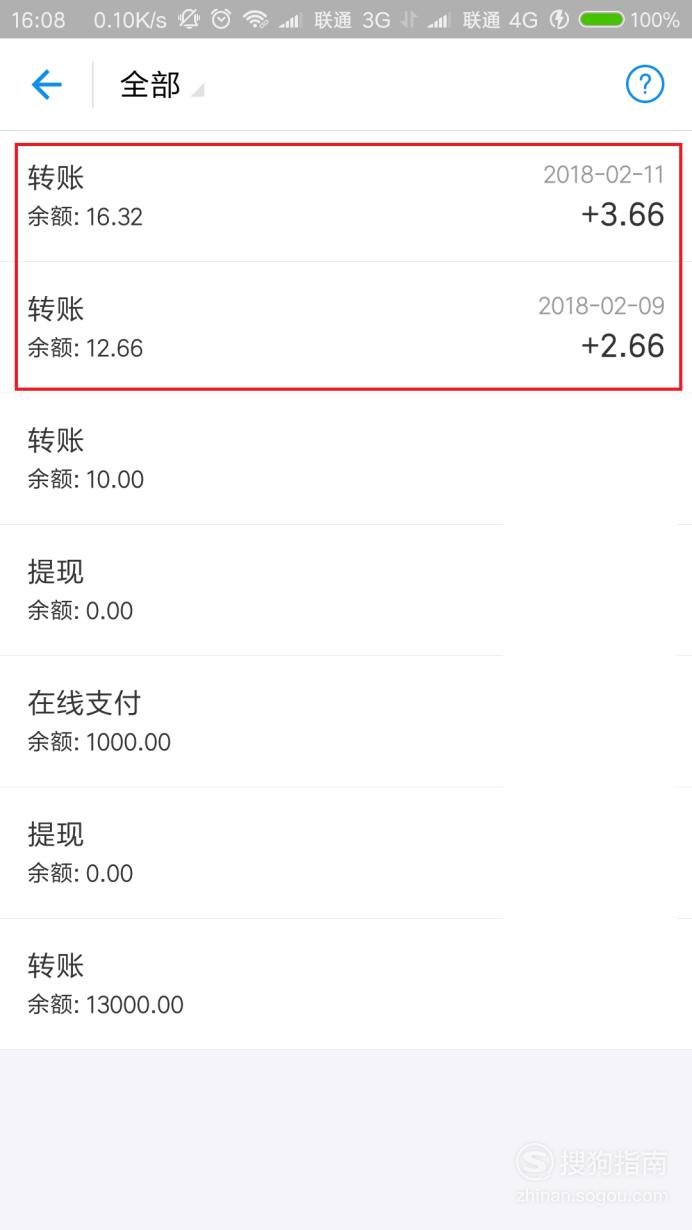Select the 转账 row showing balance 13000.00
This screenshot has width=692, height=1230.
[346, 985]
